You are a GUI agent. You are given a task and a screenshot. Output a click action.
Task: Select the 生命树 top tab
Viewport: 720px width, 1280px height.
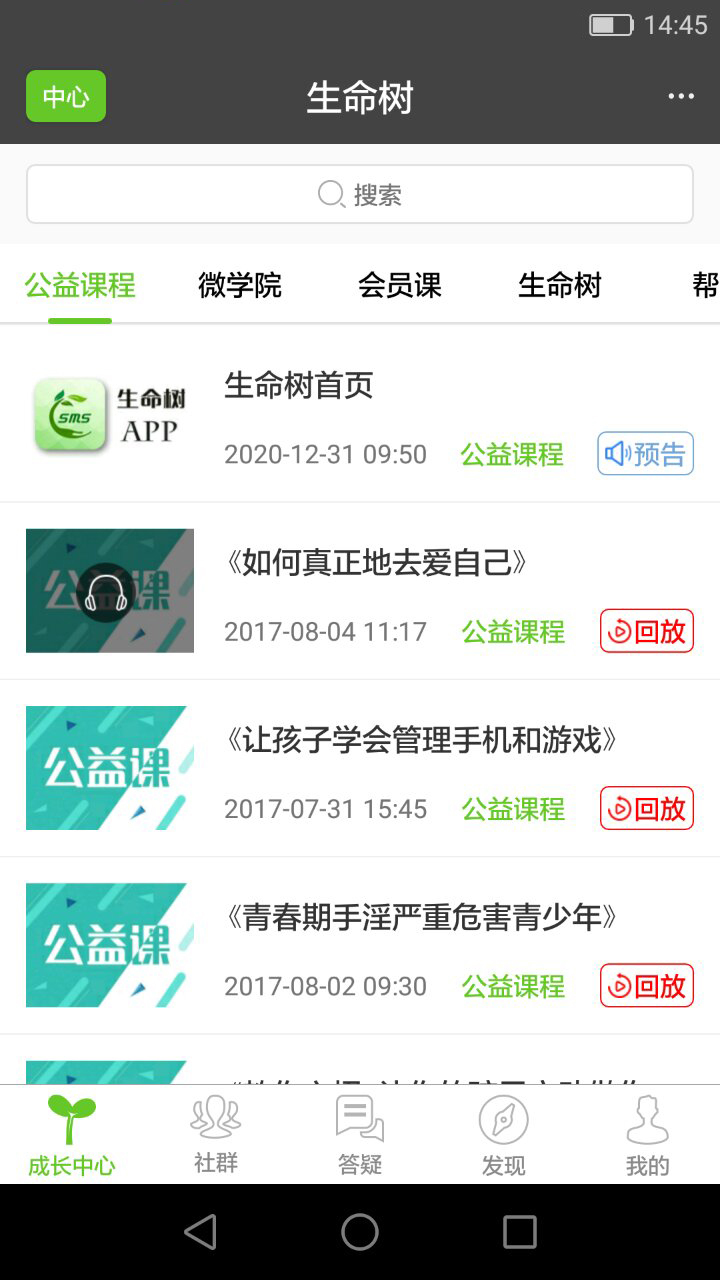560,286
